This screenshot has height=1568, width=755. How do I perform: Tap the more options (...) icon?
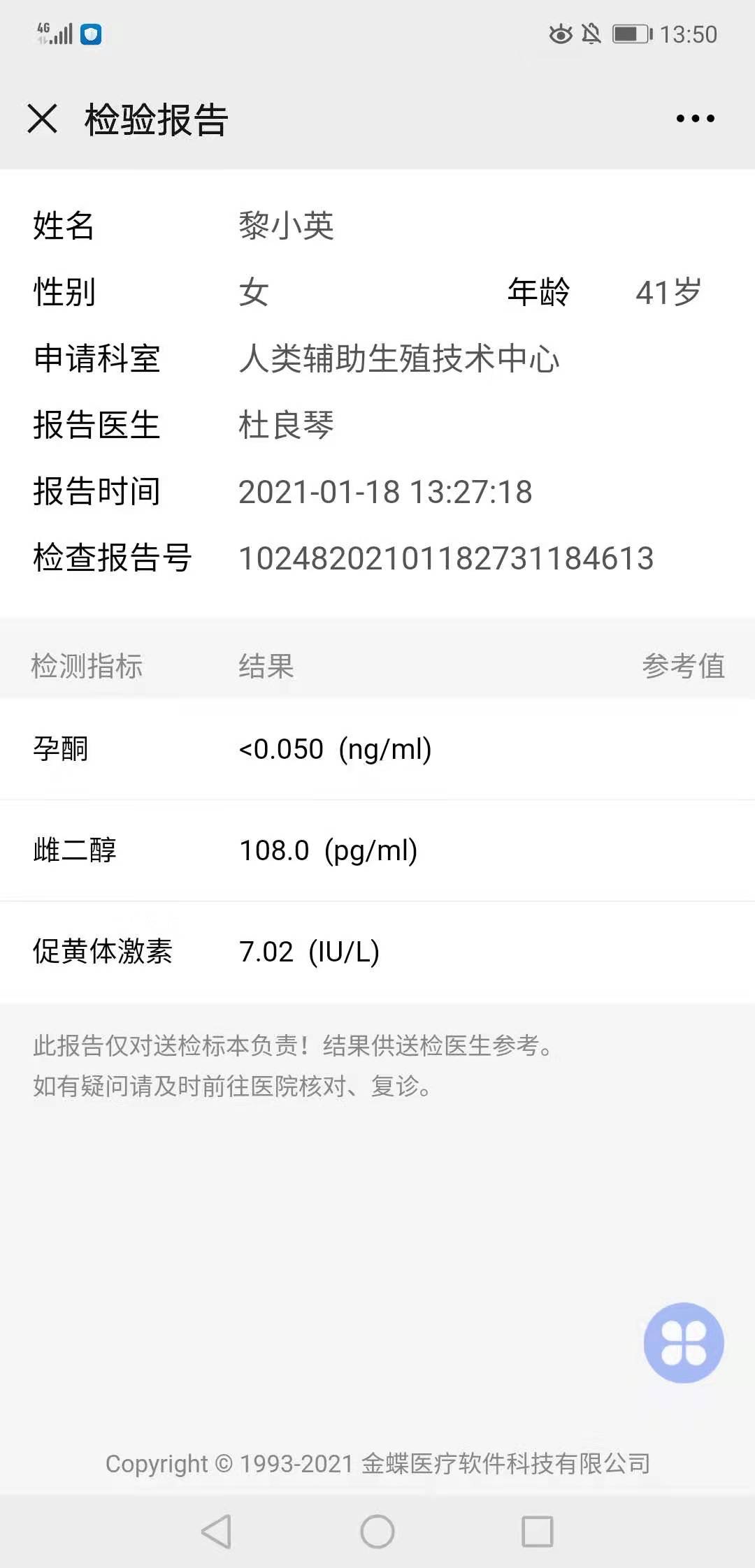pos(693,119)
